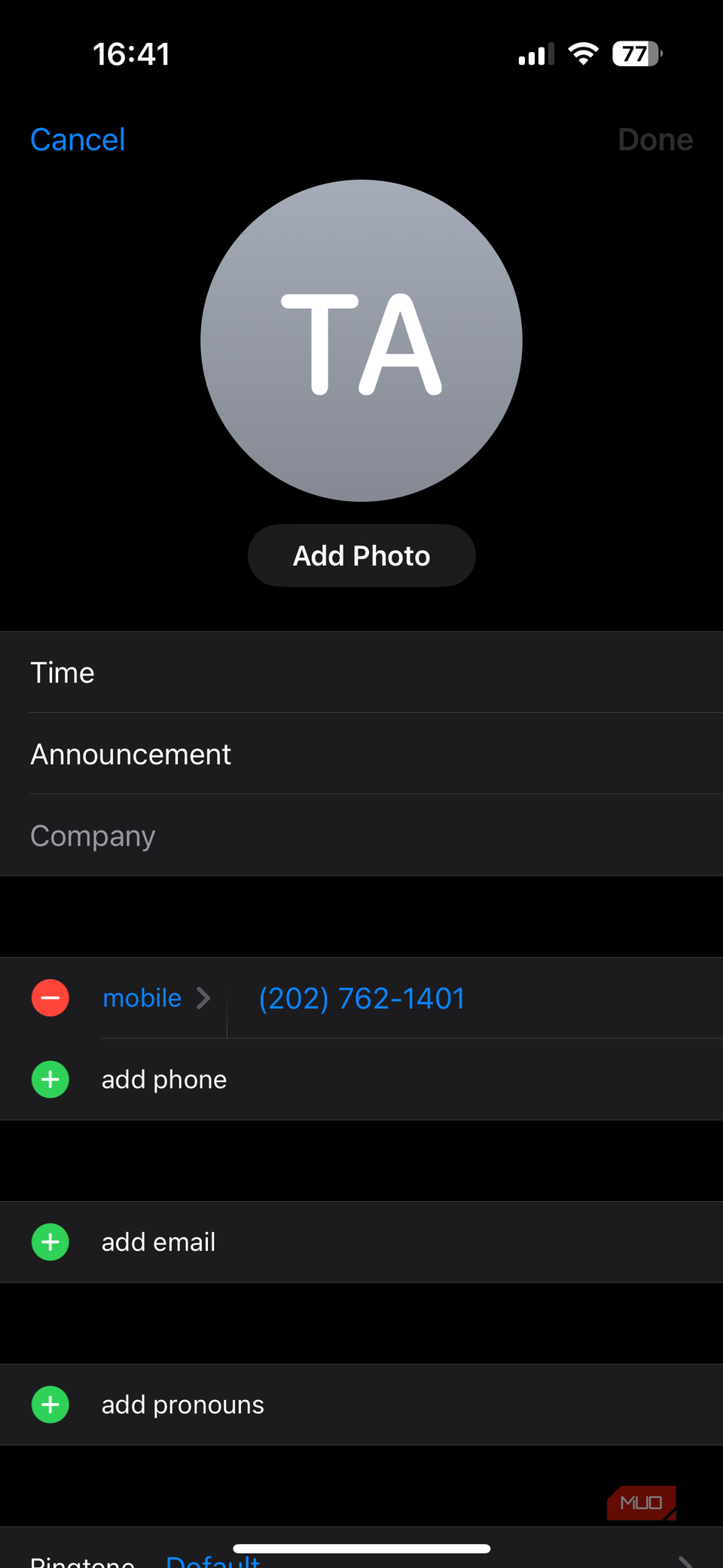Edit phone number (202) 762-1401
The image size is (723, 1568).
pyautogui.click(x=362, y=999)
